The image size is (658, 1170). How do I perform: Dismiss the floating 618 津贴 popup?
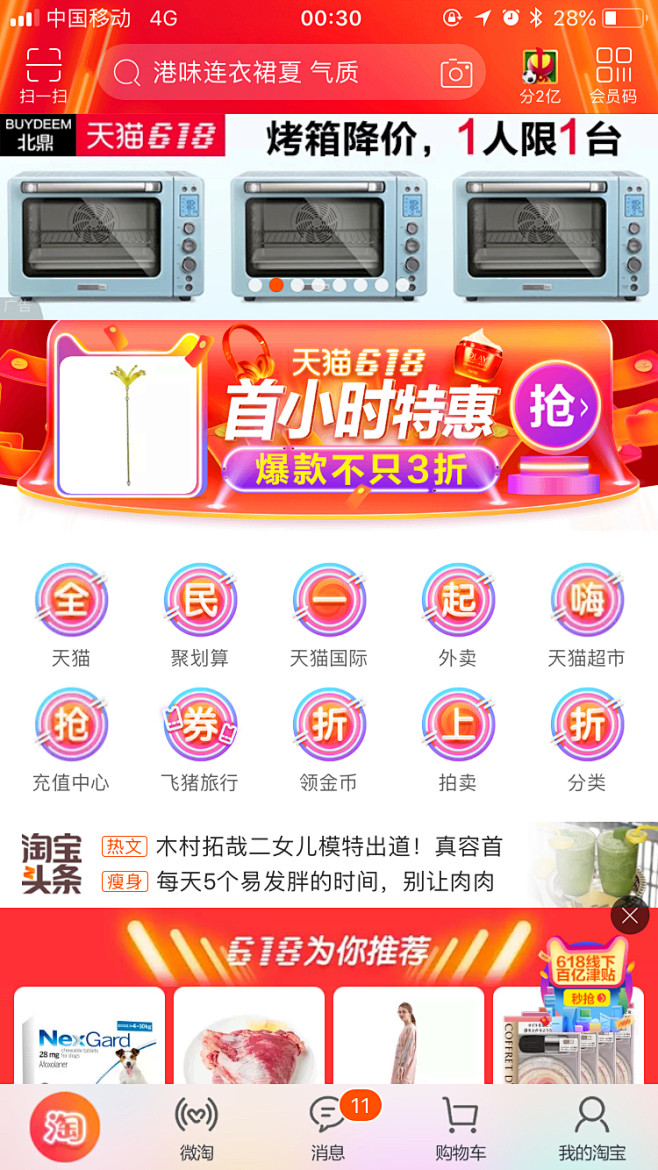tap(629, 915)
